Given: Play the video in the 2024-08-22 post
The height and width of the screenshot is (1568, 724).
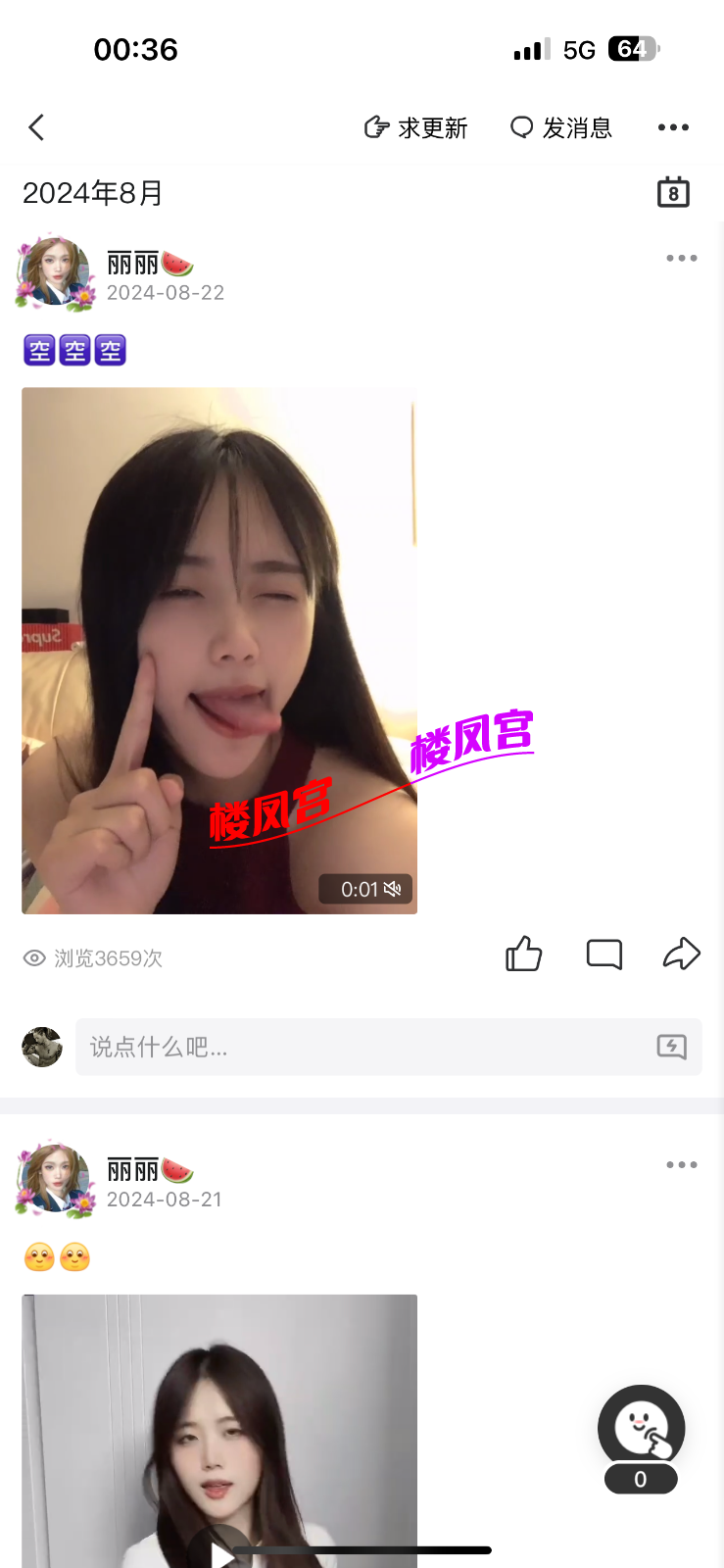Looking at the screenshot, I should (219, 651).
